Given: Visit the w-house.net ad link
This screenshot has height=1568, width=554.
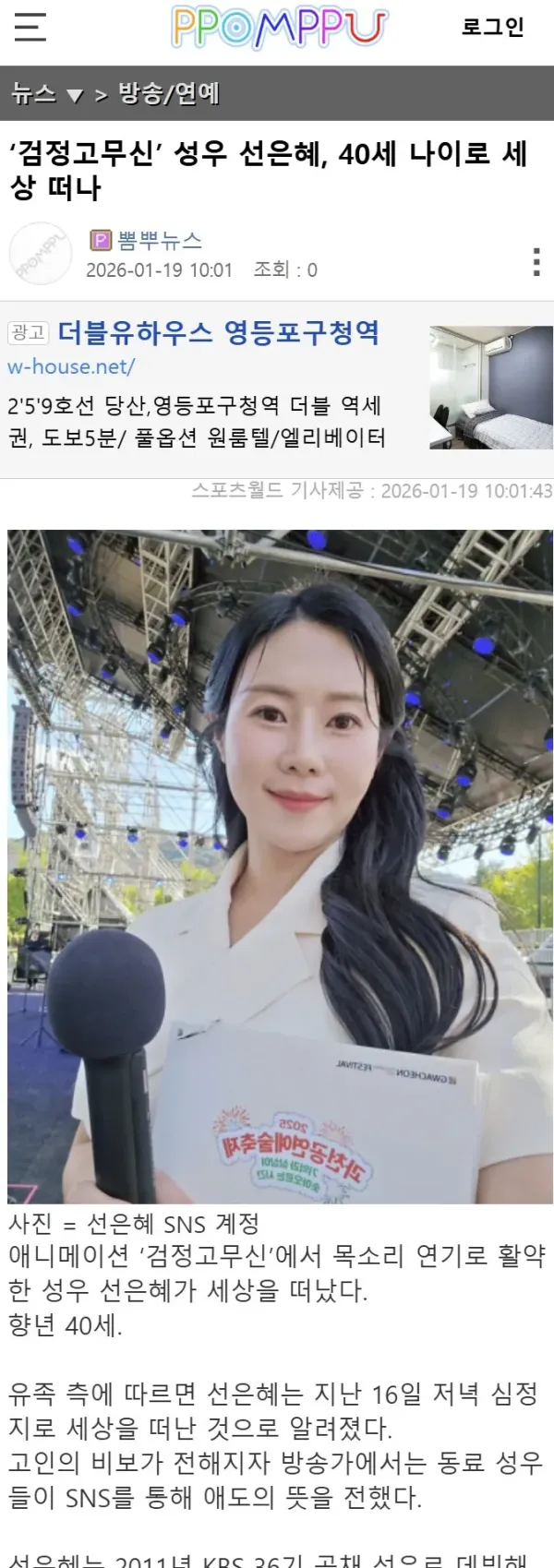Looking at the screenshot, I should pos(71,366).
